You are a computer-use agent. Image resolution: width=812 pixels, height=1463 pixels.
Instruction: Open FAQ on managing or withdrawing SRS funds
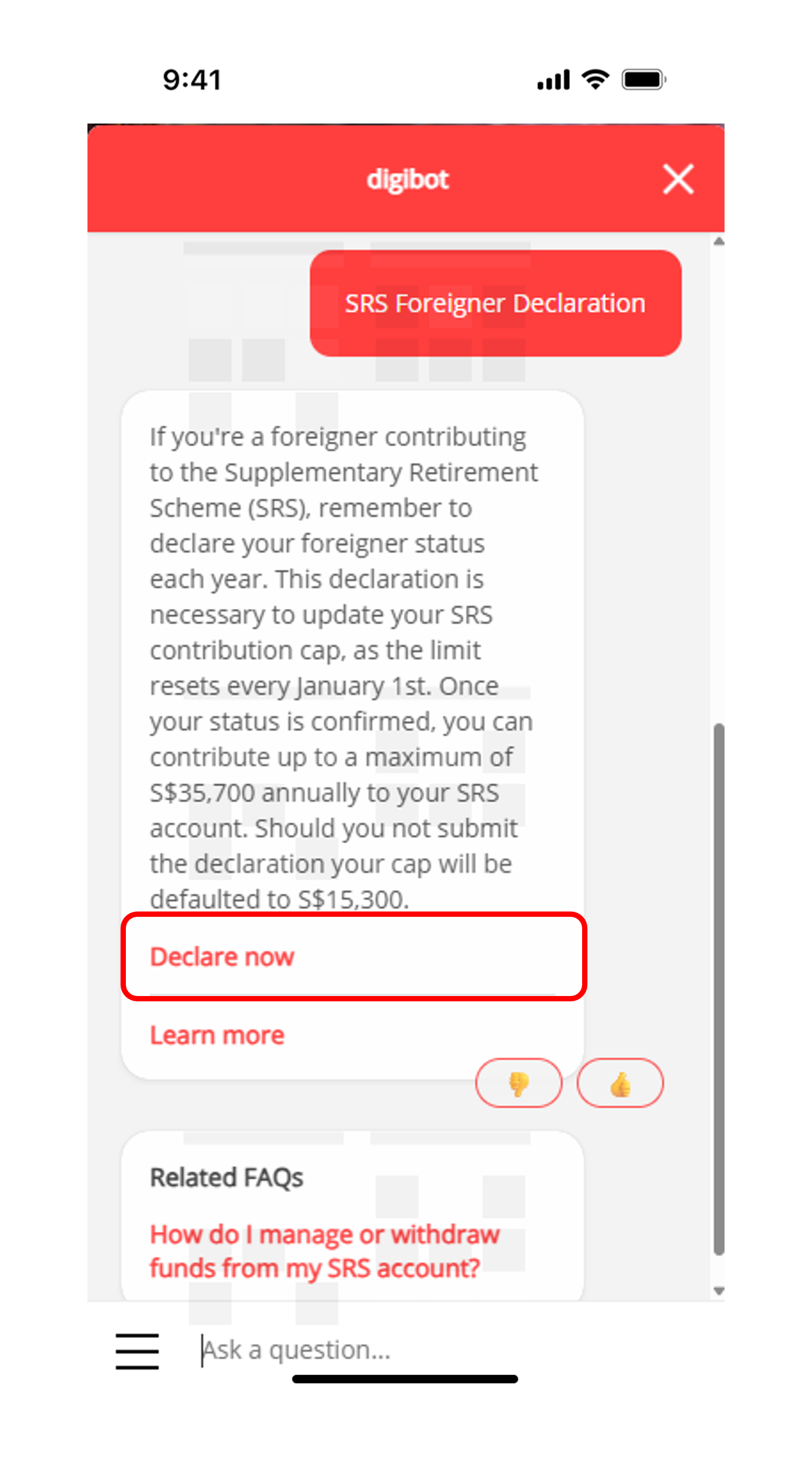(x=324, y=1251)
